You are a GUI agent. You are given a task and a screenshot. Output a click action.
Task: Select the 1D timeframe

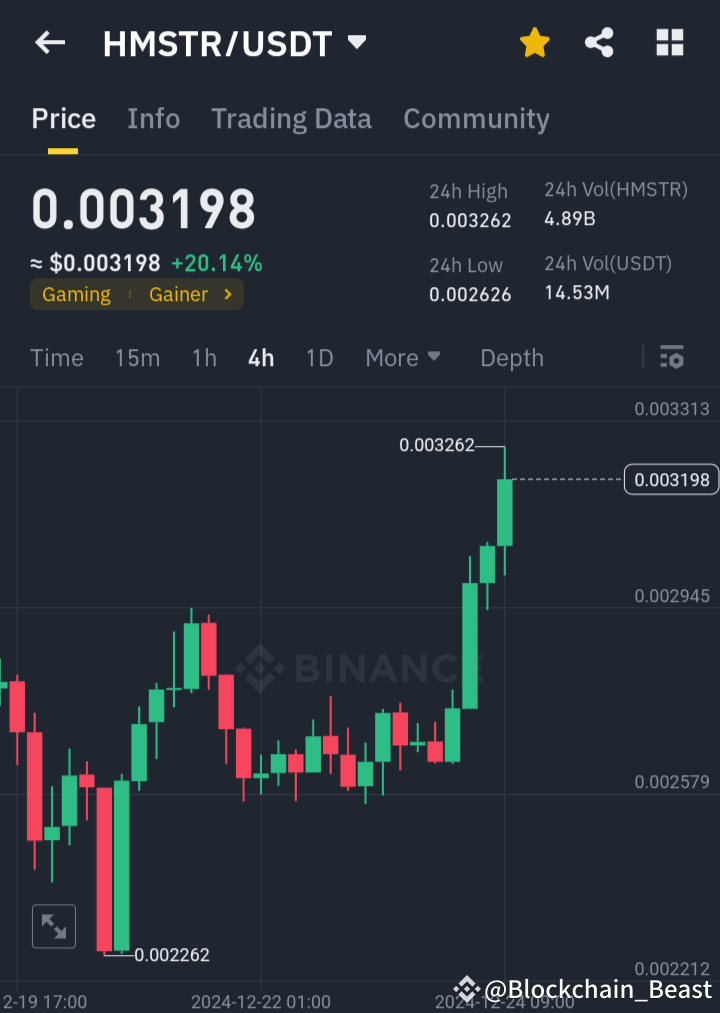point(319,357)
